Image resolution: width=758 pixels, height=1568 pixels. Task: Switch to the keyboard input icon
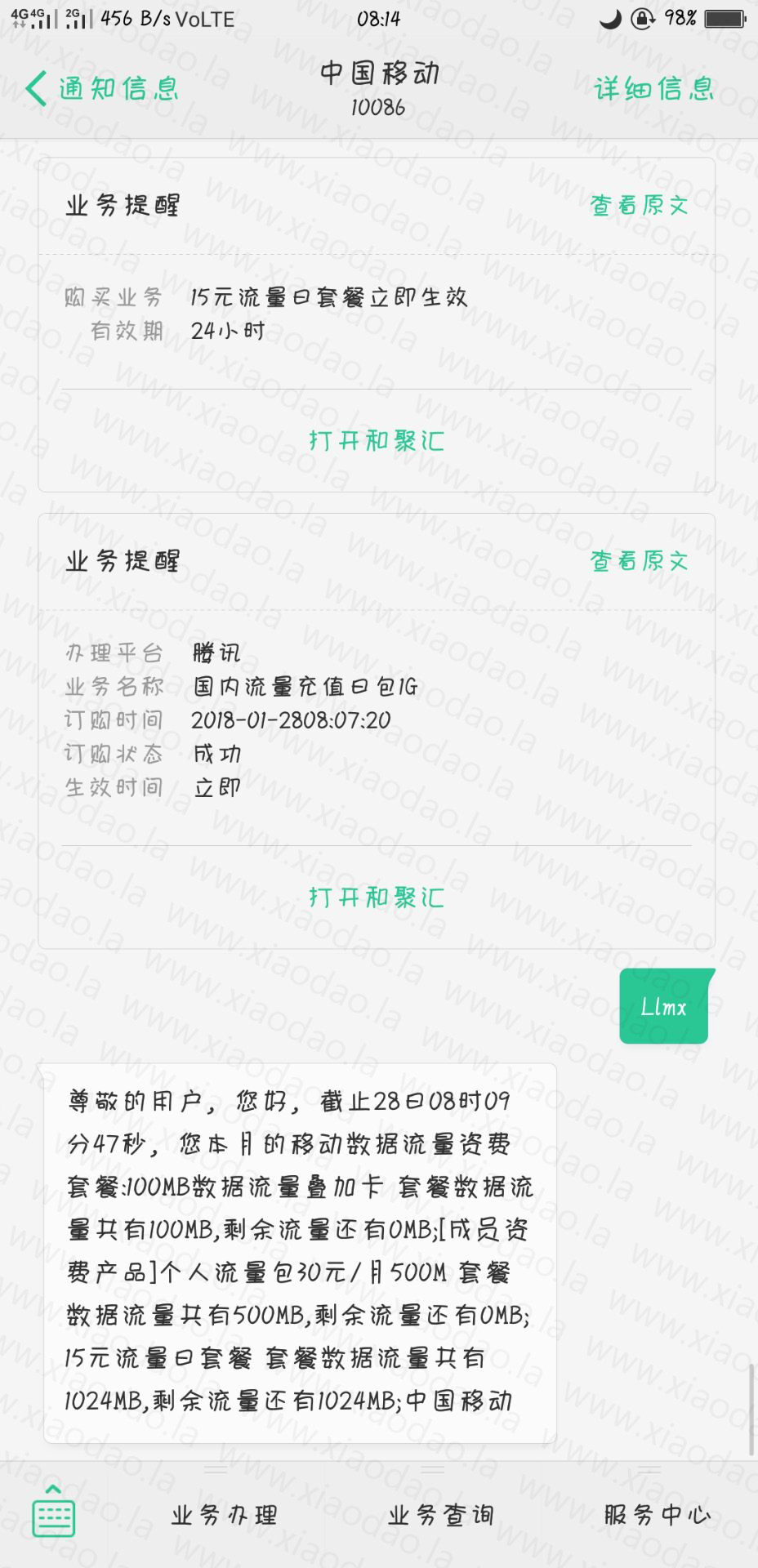coord(54,1511)
